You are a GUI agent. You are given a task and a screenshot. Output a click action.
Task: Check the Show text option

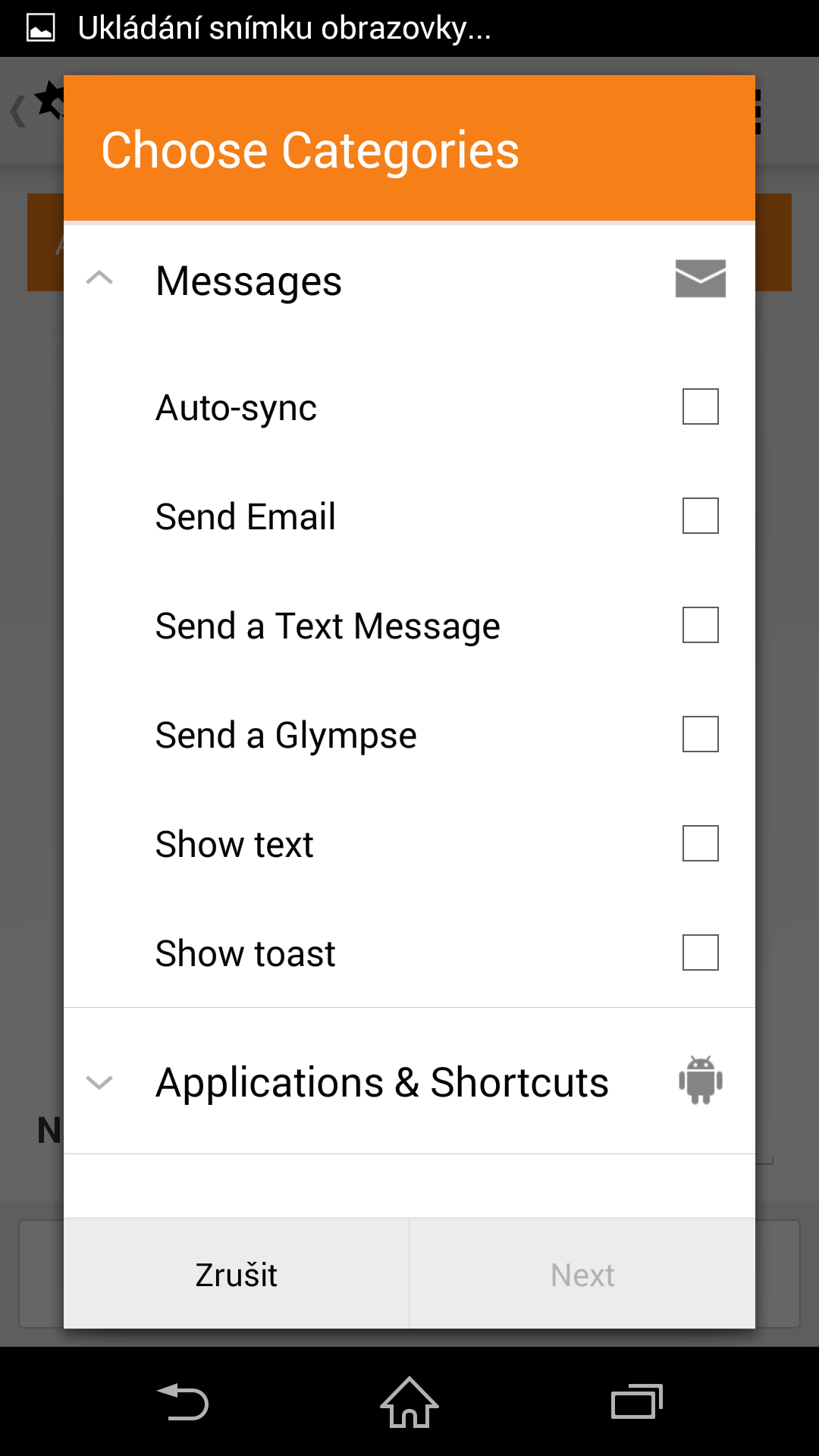[700, 843]
